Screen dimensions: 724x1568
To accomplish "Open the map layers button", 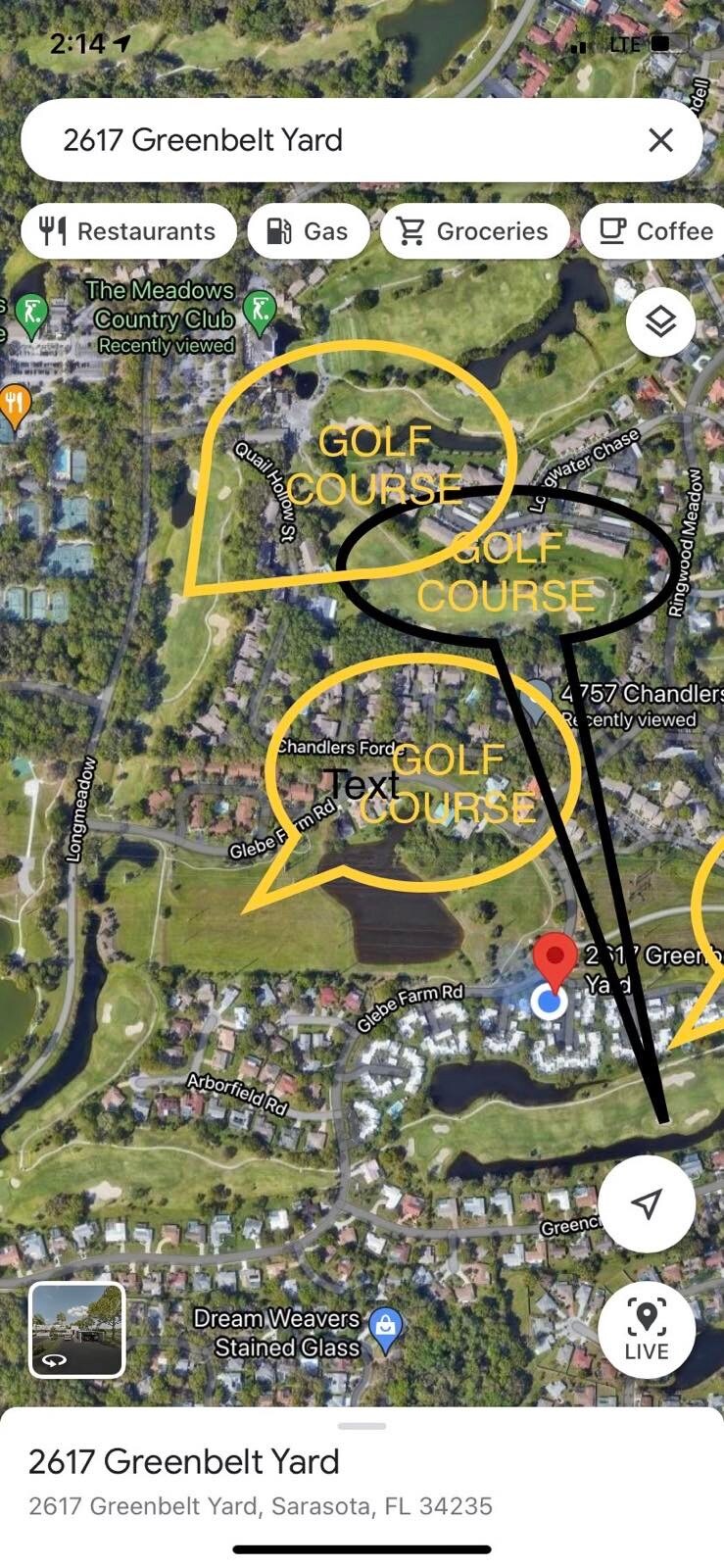I will point(660,320).
